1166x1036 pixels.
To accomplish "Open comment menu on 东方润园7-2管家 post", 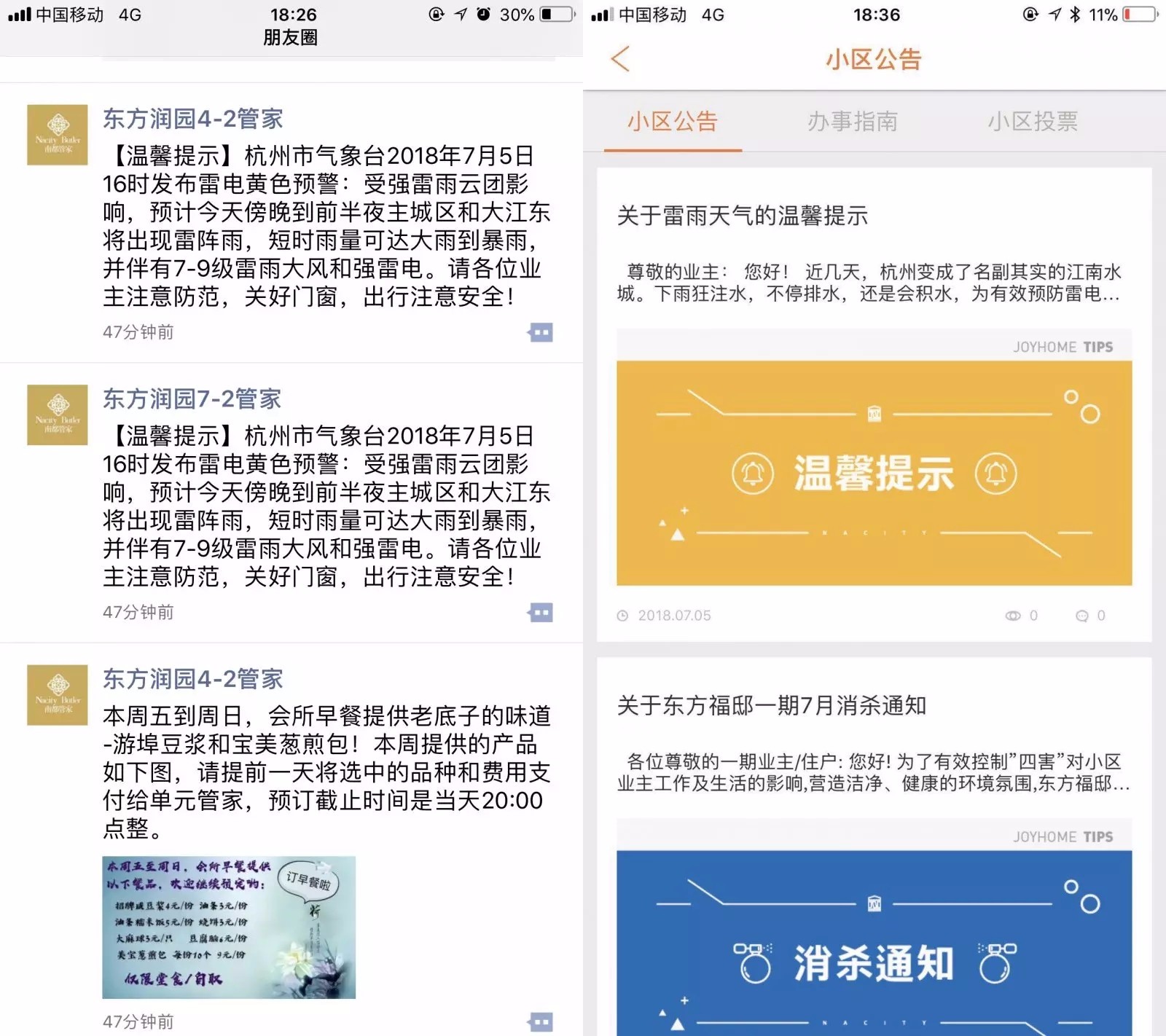I will click(540, 613).
